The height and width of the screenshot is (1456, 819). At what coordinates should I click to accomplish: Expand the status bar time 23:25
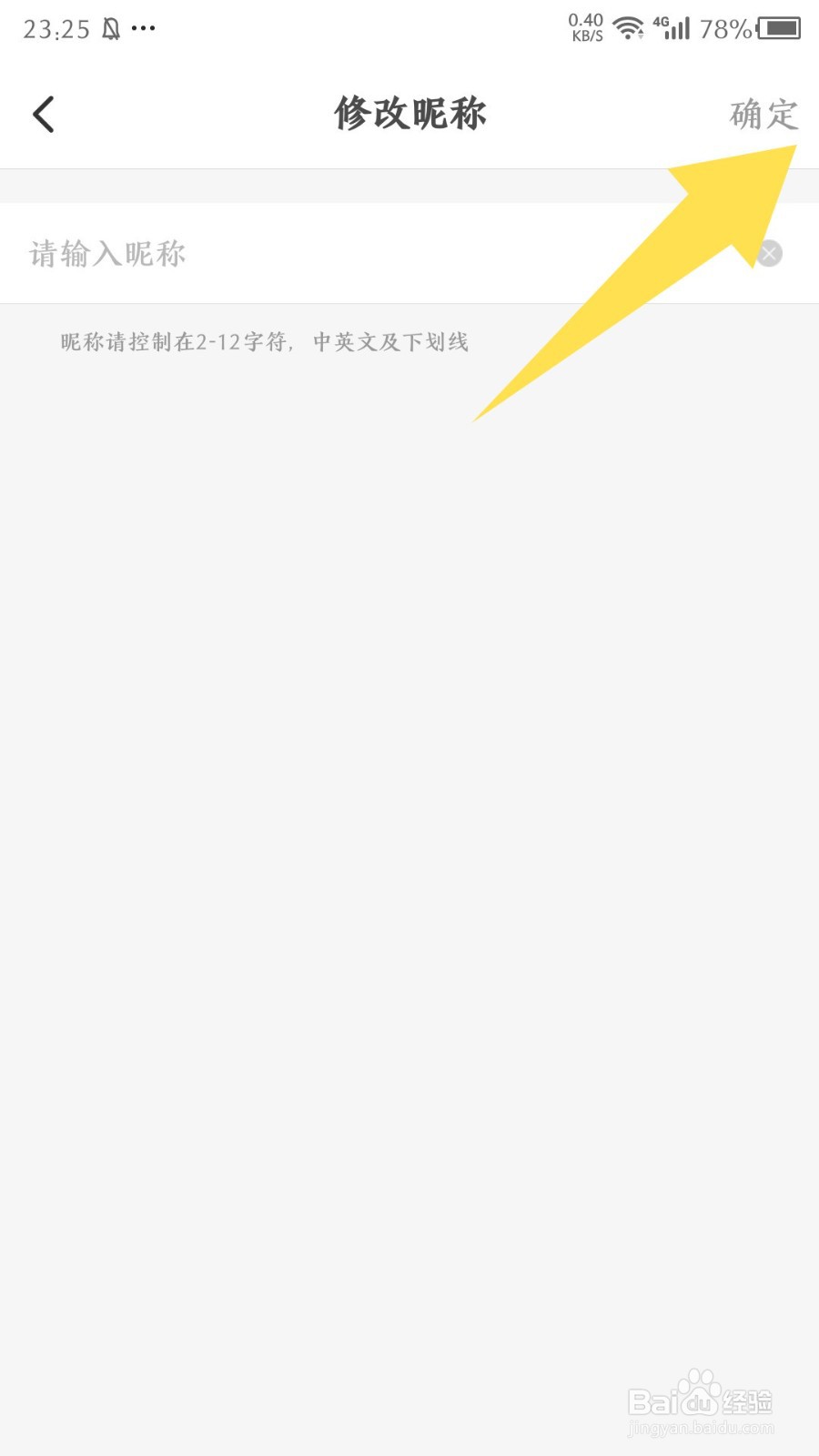point(57,29)
